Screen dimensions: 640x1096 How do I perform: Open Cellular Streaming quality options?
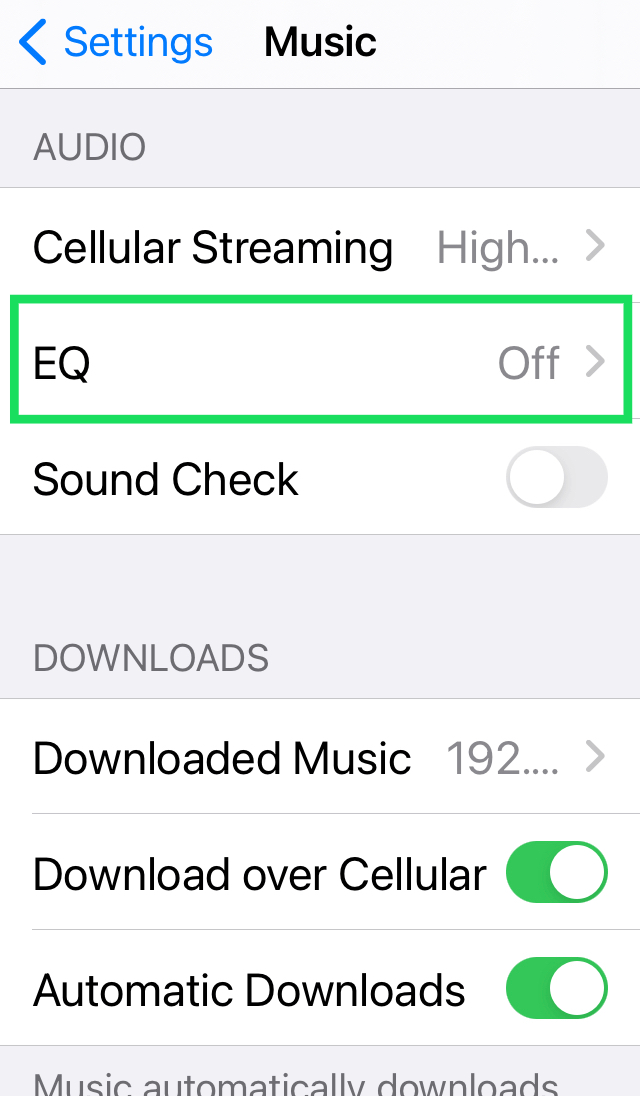click(x=320, y=246)
